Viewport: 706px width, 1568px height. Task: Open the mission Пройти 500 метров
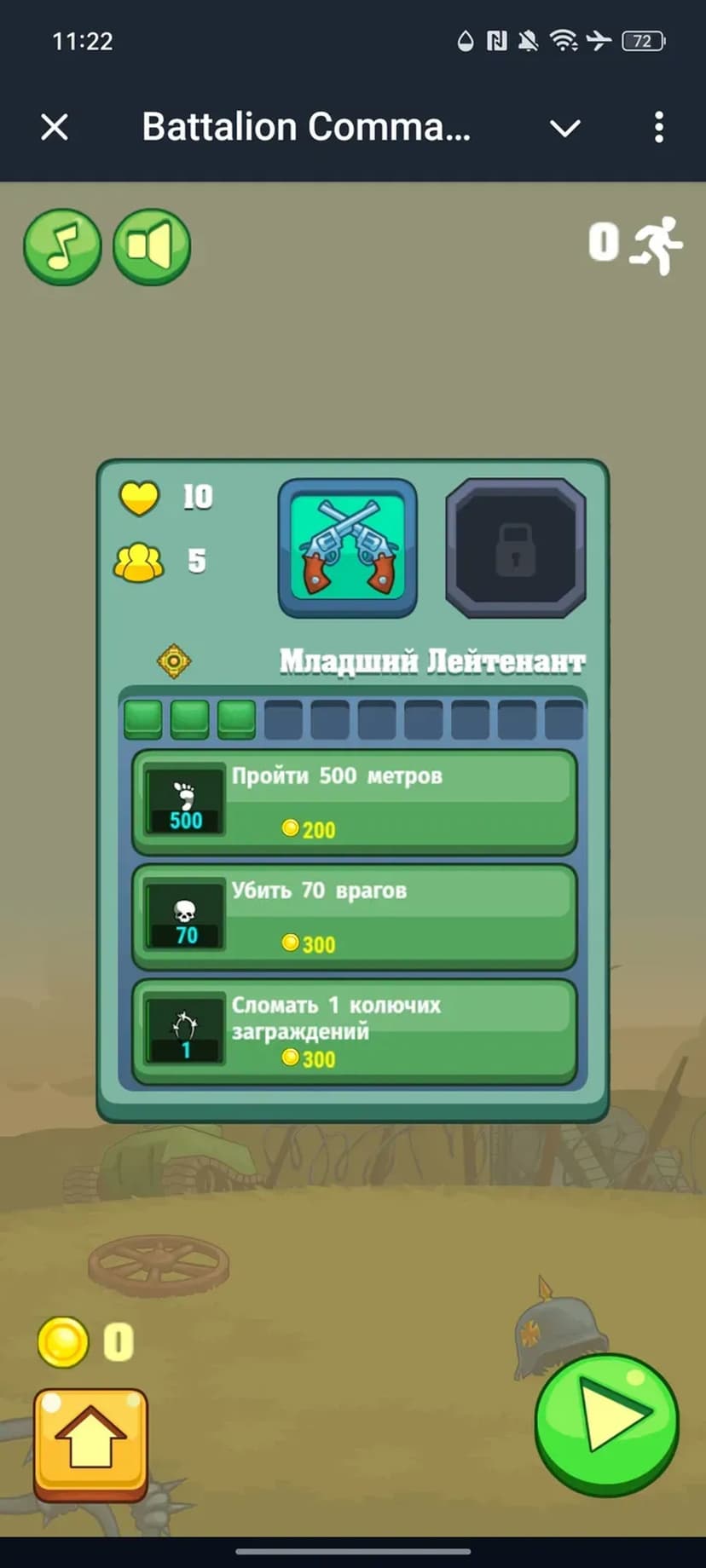point(354,802)
